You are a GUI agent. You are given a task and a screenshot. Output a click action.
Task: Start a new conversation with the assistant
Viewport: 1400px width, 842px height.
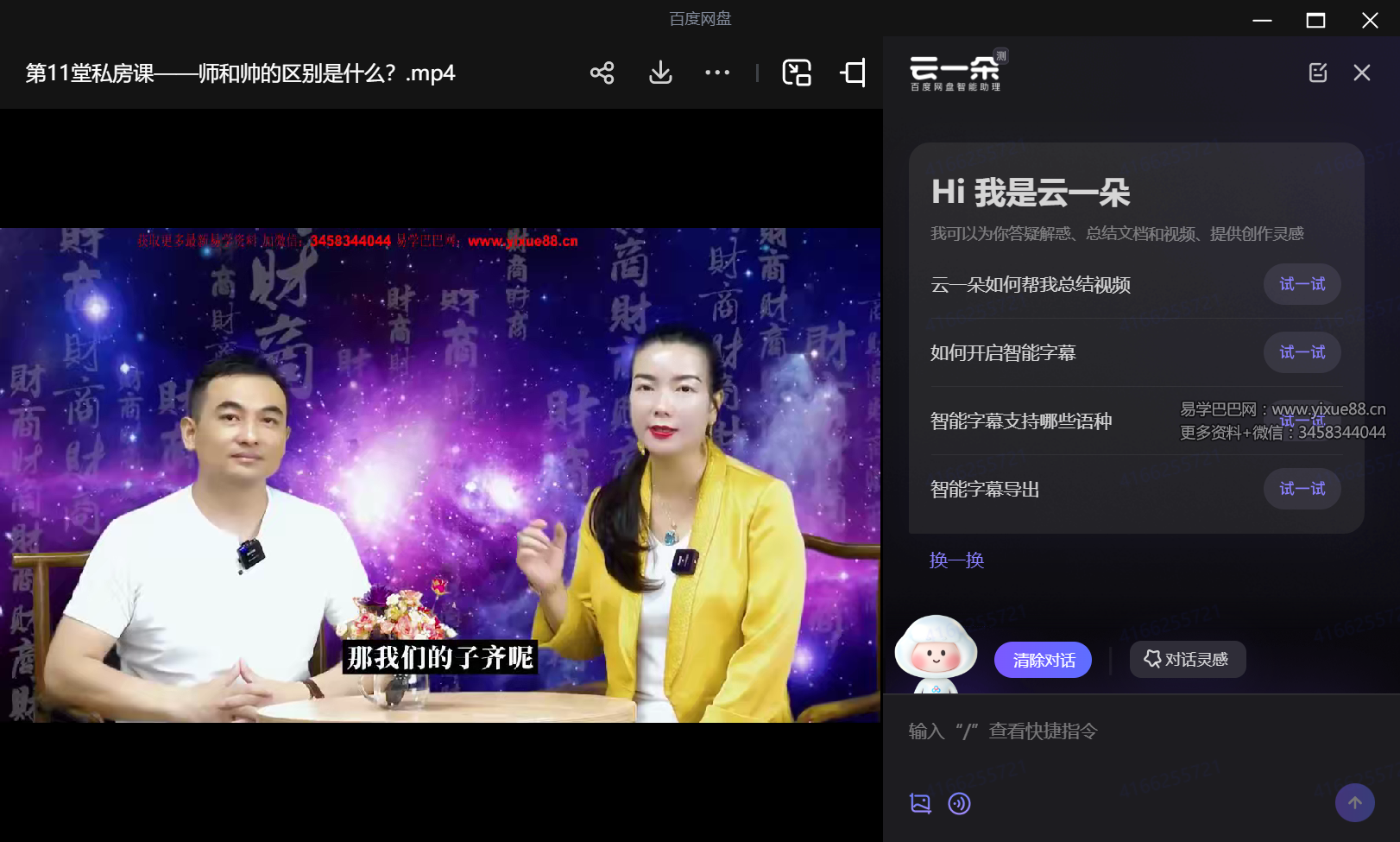click(x=1317, y=73)
